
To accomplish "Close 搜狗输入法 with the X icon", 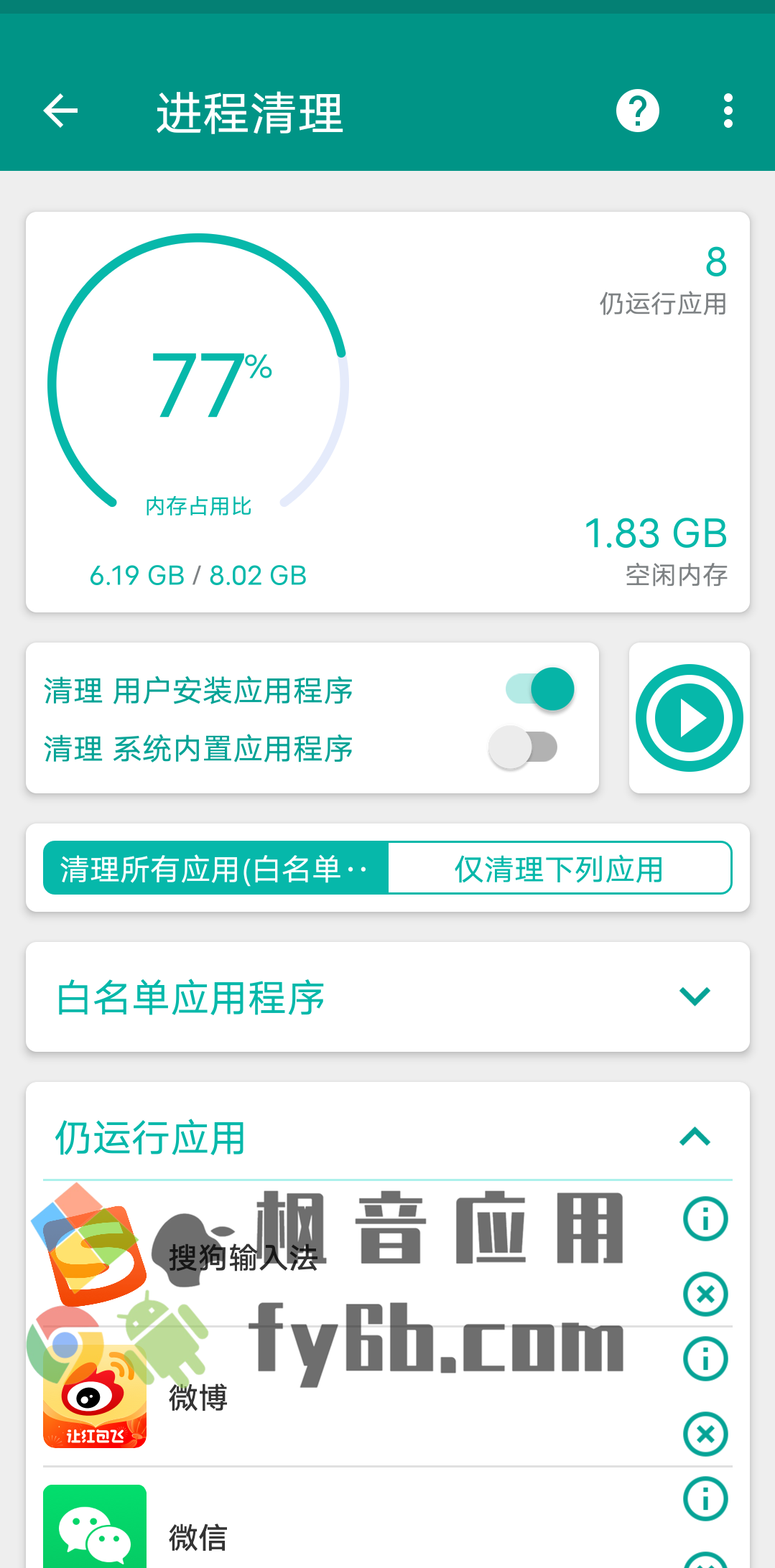I will 705,1294.
